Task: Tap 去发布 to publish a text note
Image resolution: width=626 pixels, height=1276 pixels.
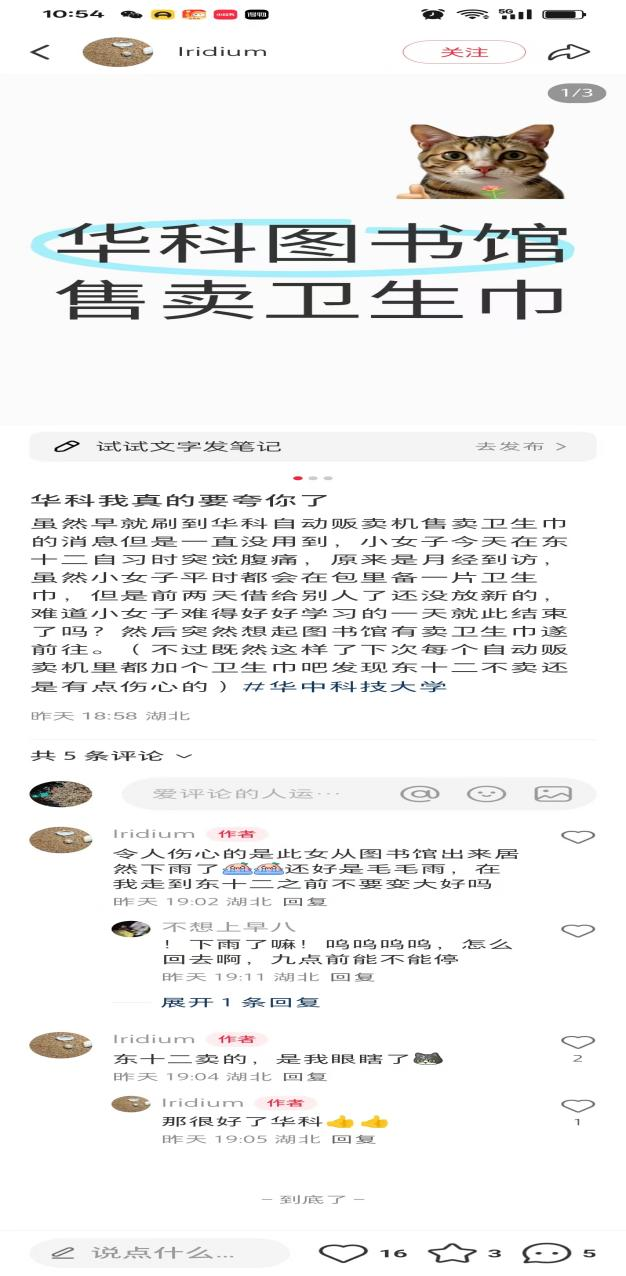Action: pyautogui.click(x=520, y=446)
